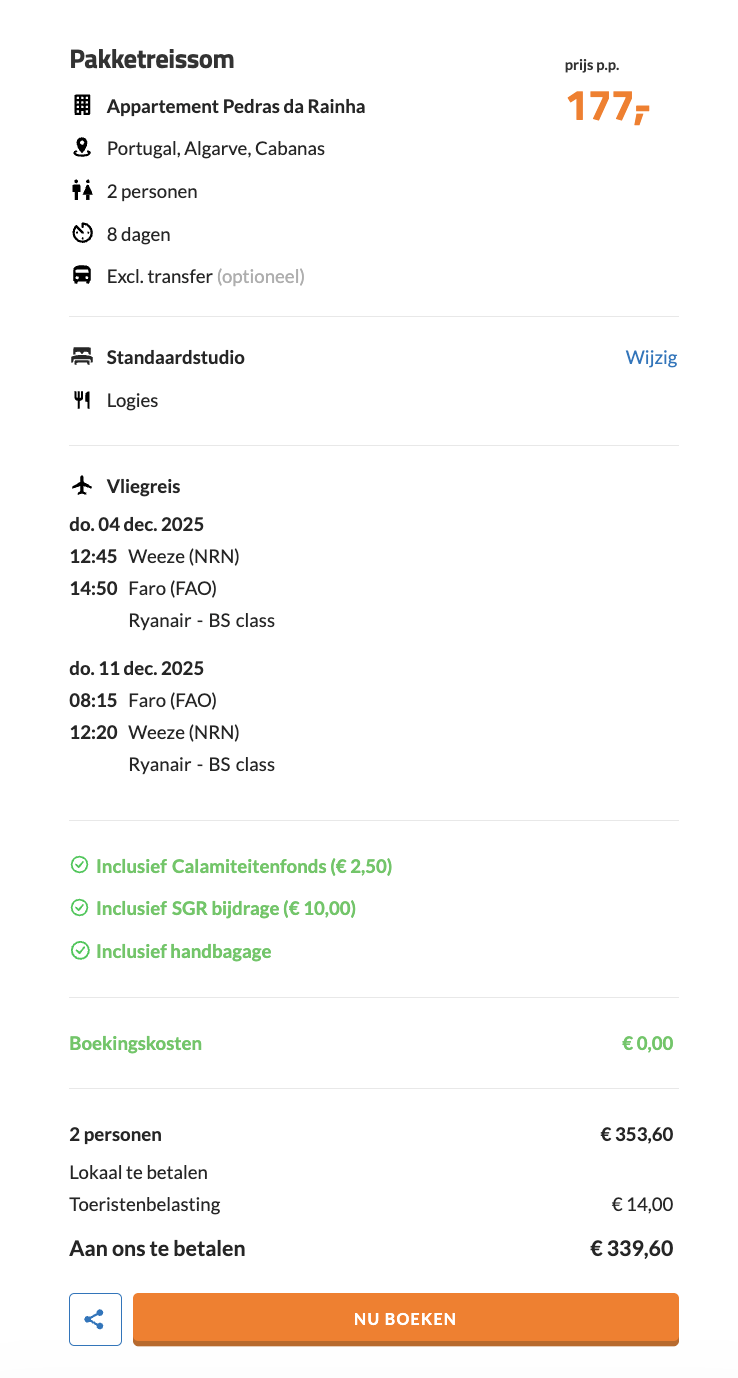The height and width of the screenshot is (1378, 738).
Task: Click the two persons icon beside 2 personen
Action: pos(83,190)
